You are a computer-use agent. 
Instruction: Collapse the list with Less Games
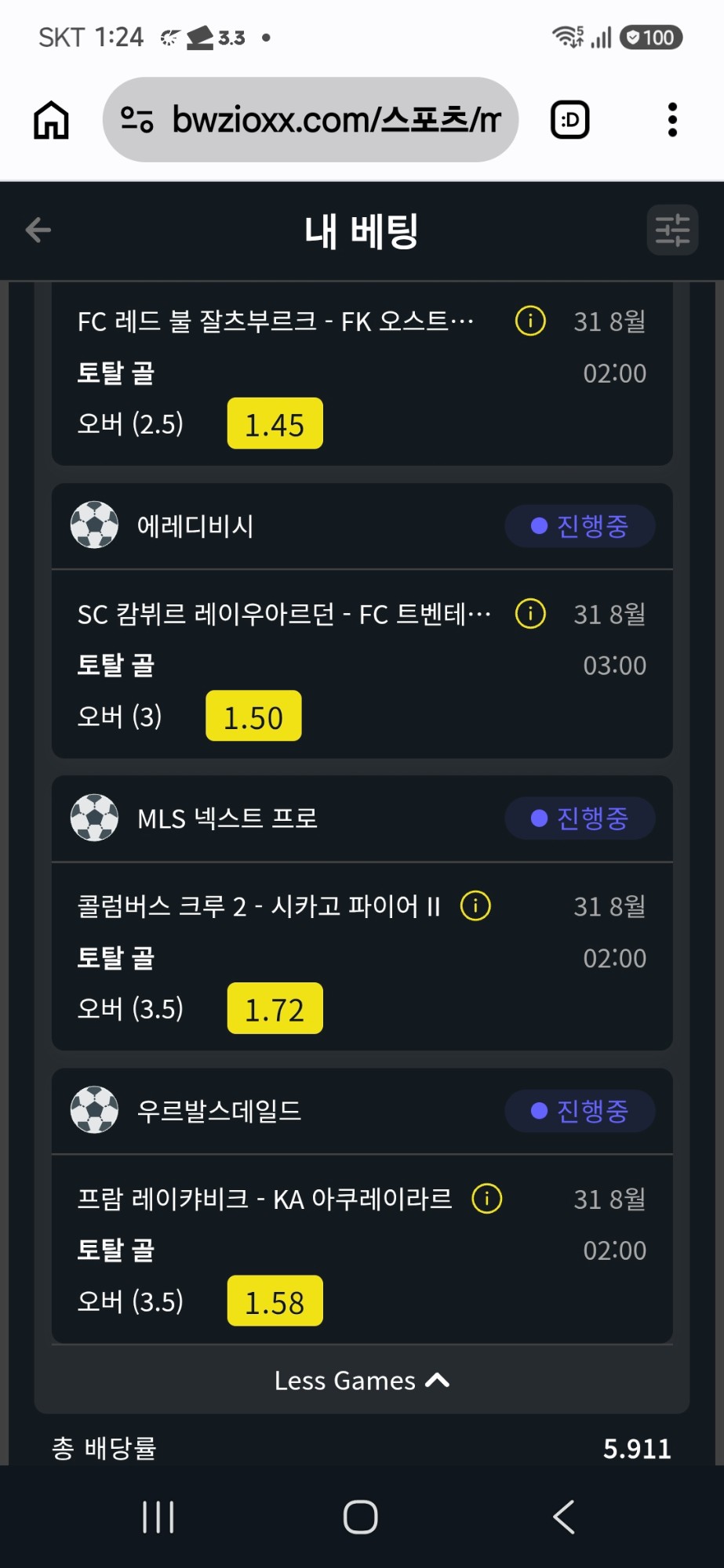[362, 1381]
